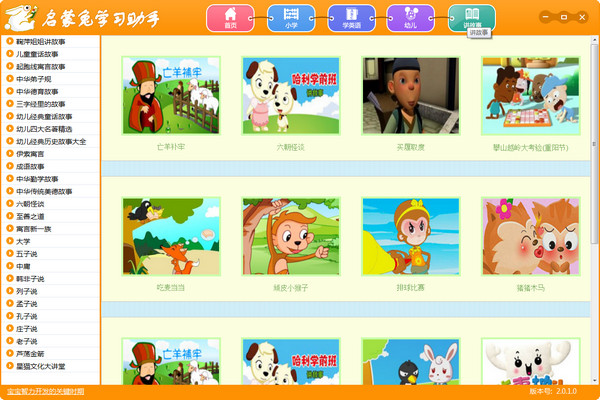
Task: Open the 宝宝智力开发的关键时期 link
Action: (x=46, y=392)
